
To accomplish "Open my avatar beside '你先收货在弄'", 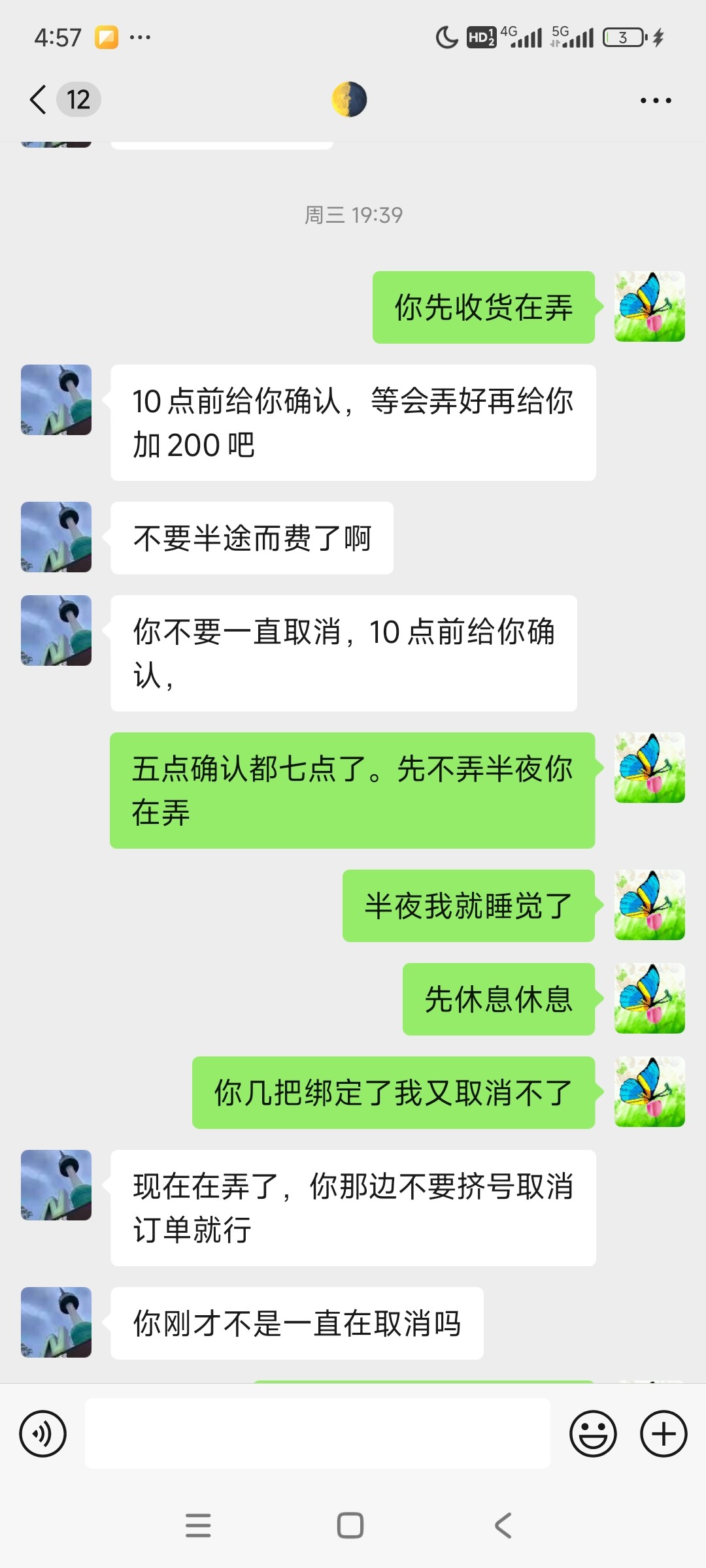I will coord(649,306).
